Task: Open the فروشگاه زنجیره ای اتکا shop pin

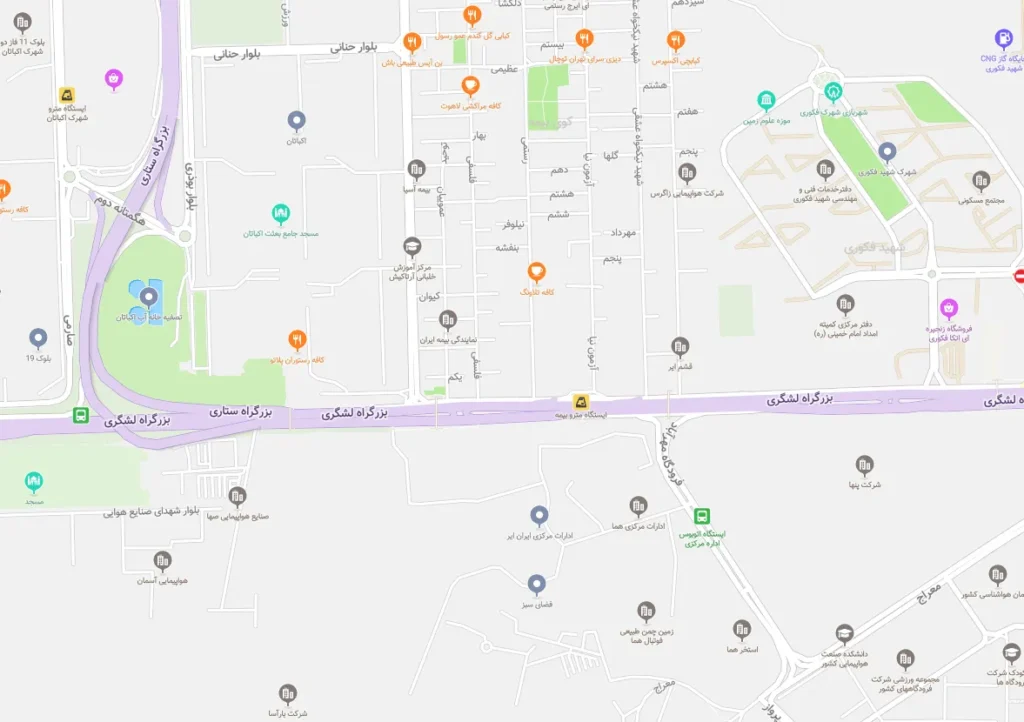Action: tap(950, 309)
